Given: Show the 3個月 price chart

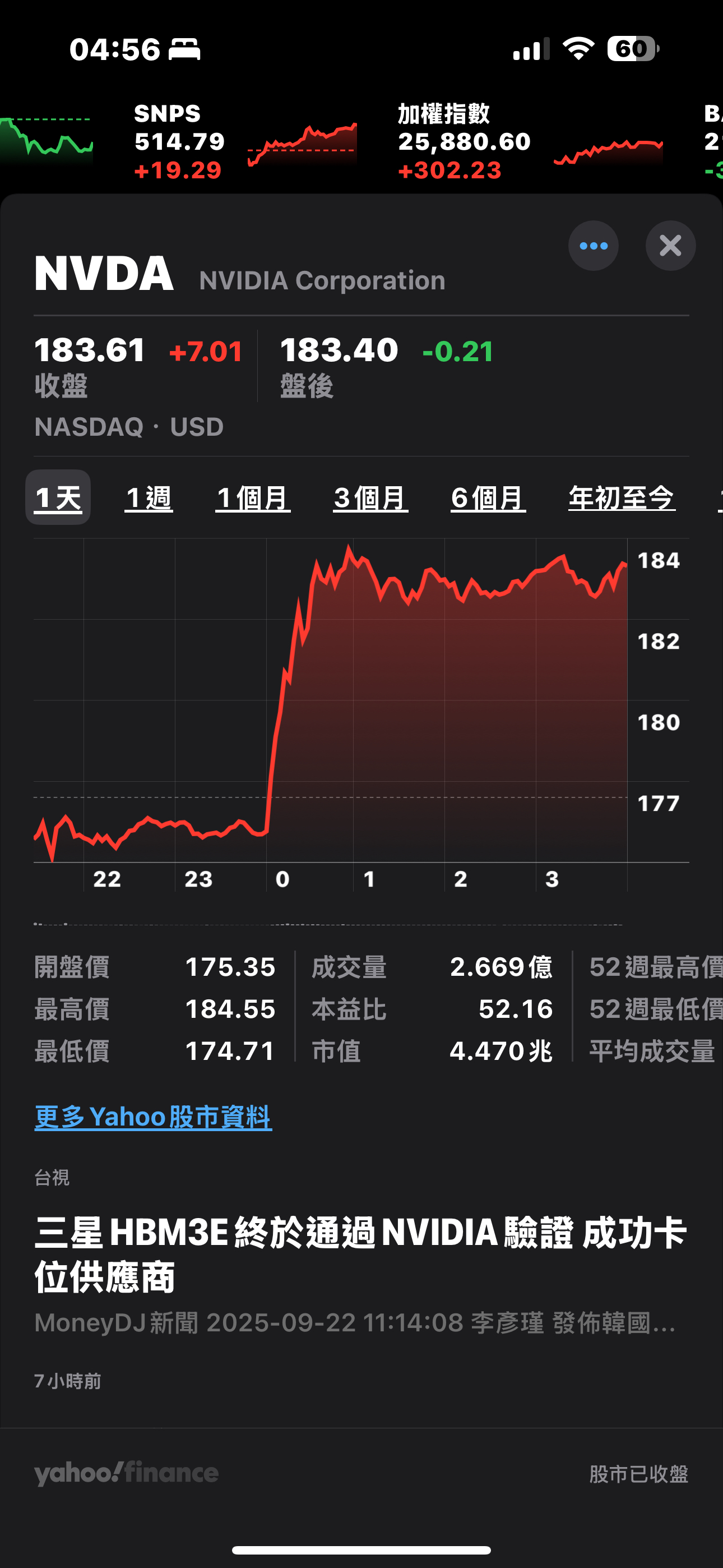Looking at the screenshot, I should click(370, 498).
